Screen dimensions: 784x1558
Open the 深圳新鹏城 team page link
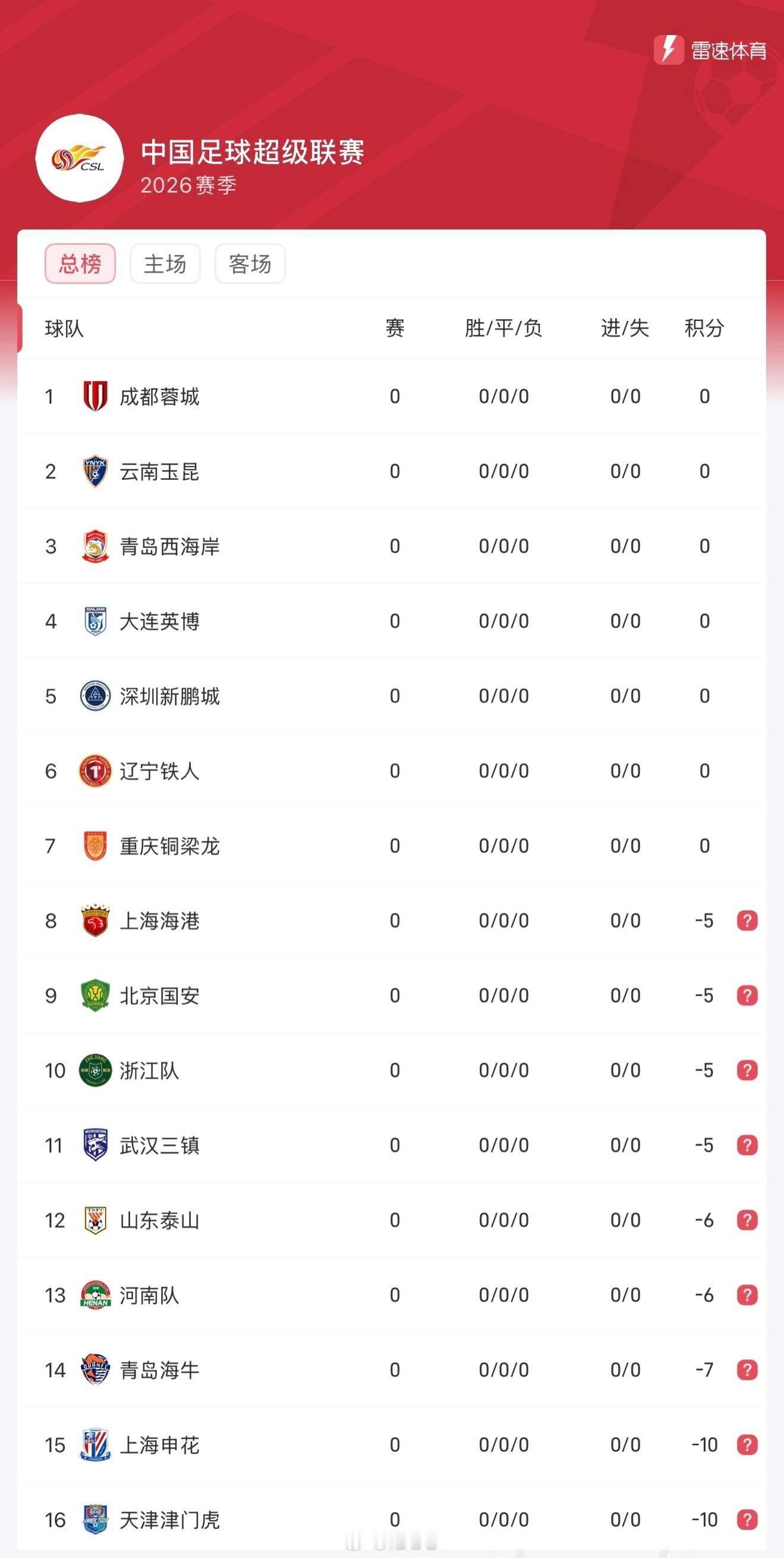[171, 696]
